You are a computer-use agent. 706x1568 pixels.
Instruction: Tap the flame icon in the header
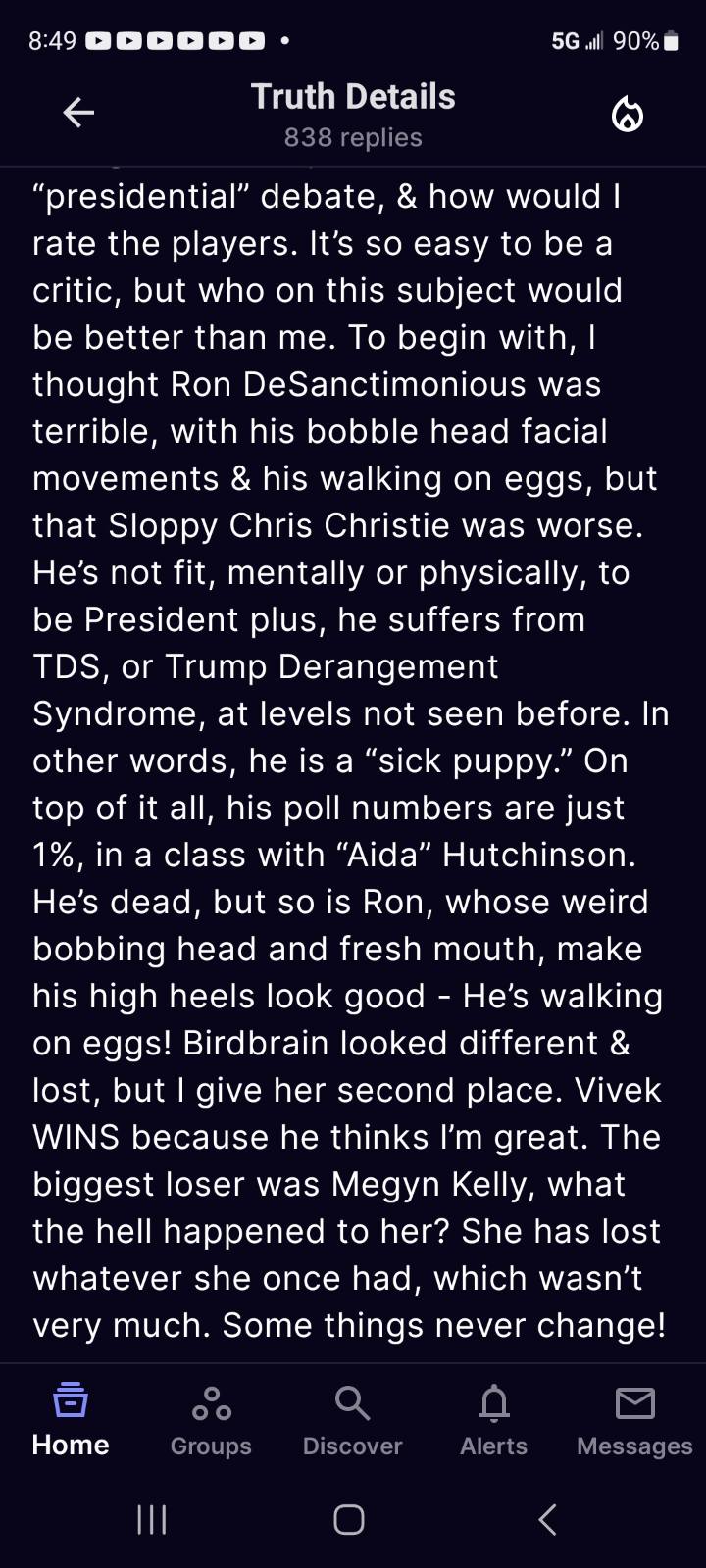point(628,116)
